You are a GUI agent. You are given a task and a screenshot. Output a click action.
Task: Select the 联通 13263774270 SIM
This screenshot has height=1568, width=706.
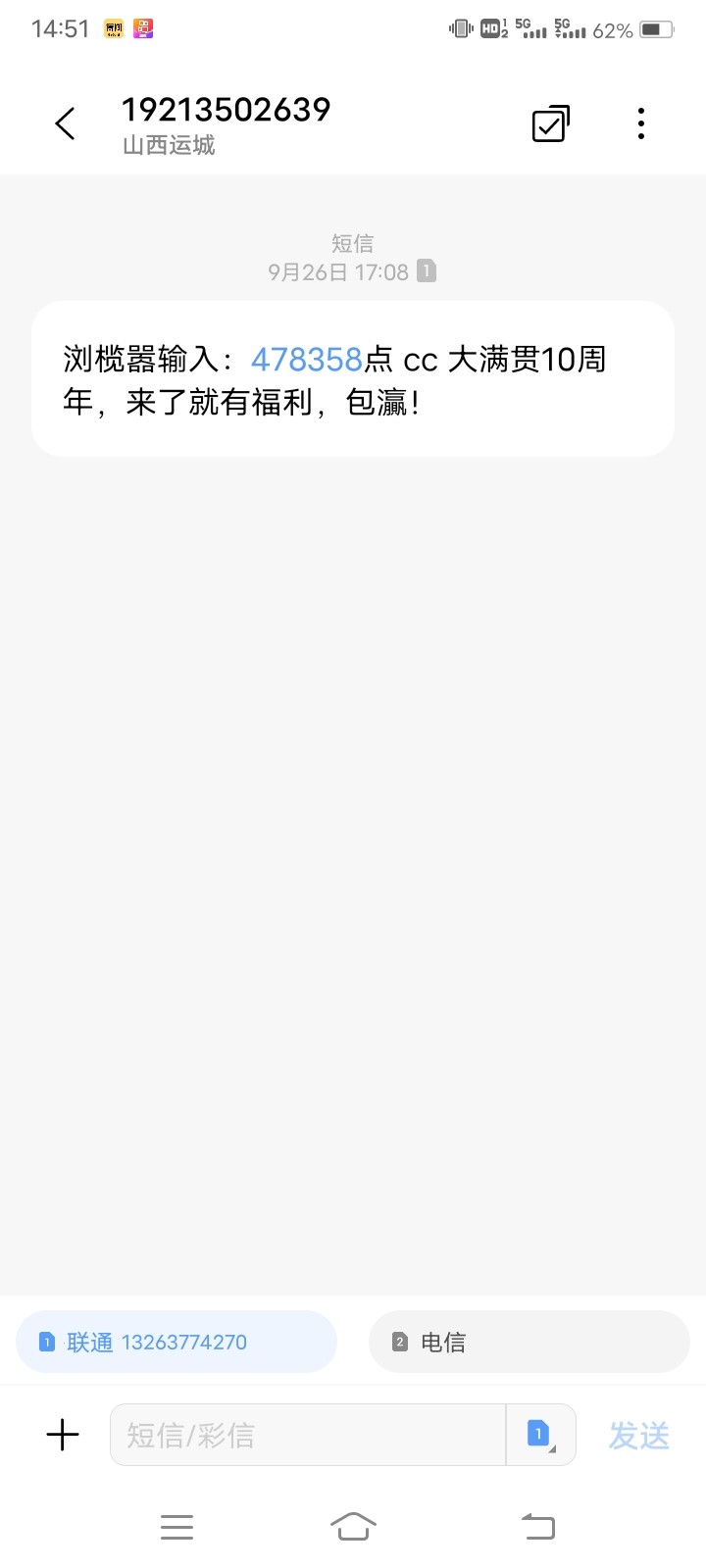(176, 1342)
